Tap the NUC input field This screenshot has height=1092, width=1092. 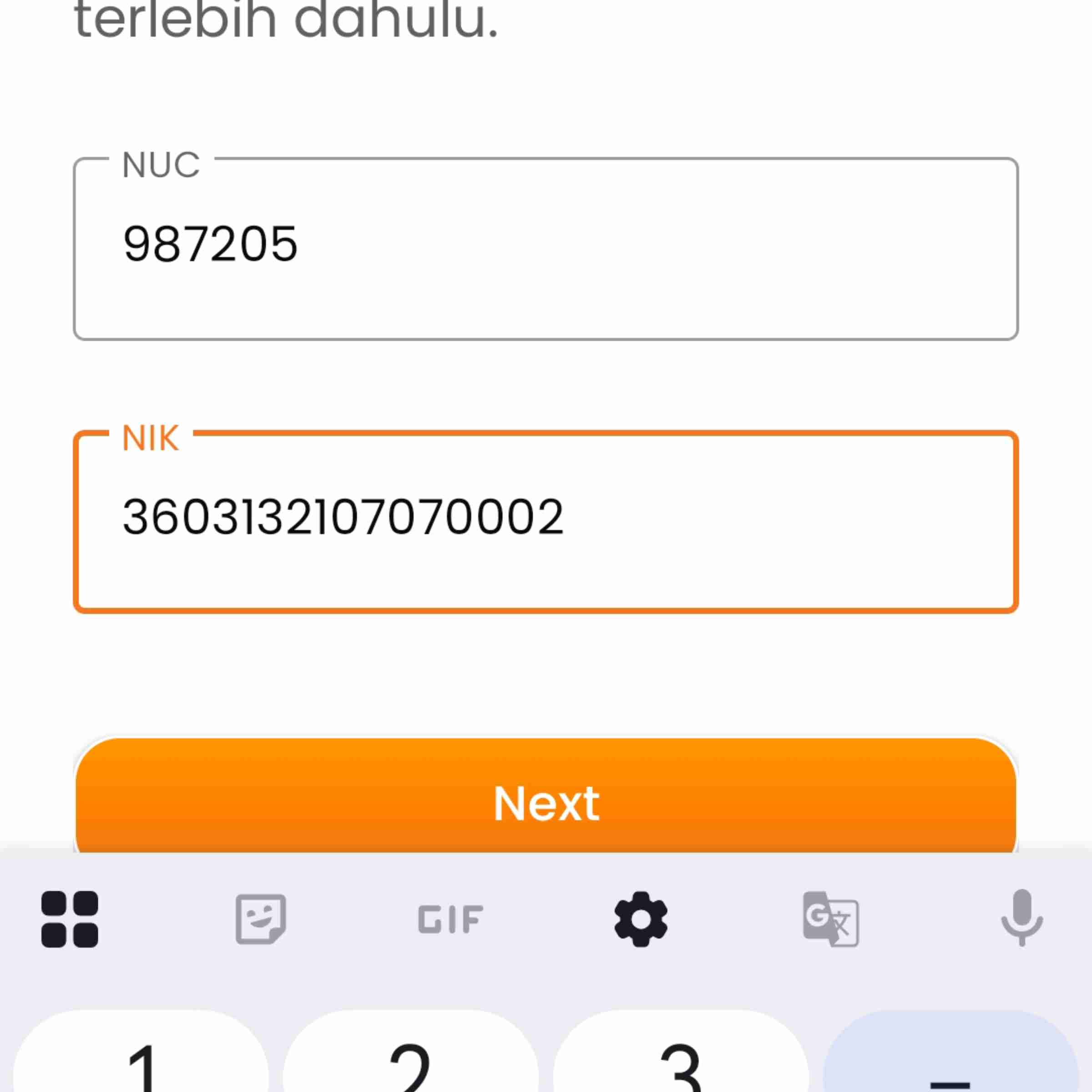(546, 249)
